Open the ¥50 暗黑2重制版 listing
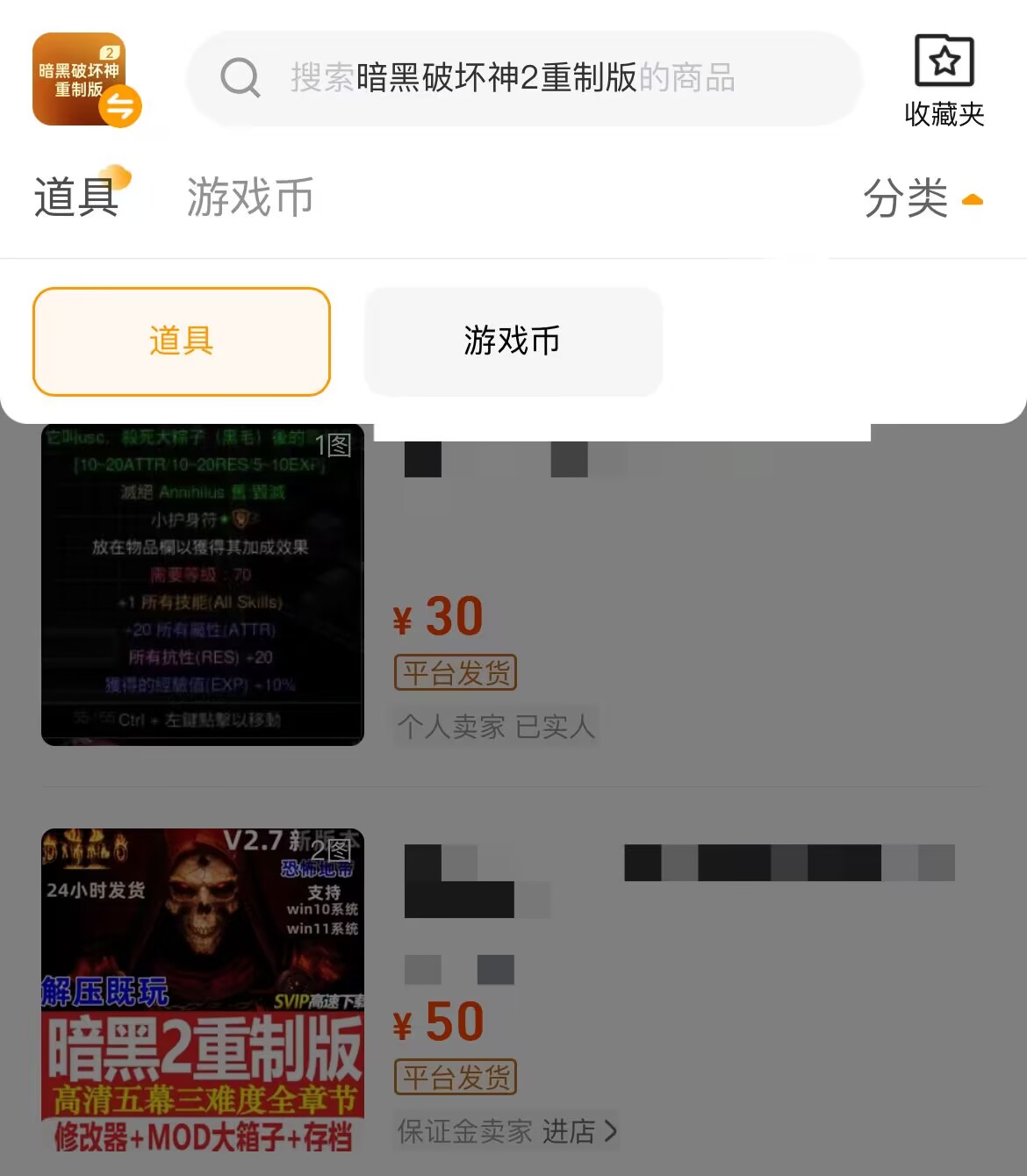This screenshot has height=1176, width=1027. click(203, 990)
